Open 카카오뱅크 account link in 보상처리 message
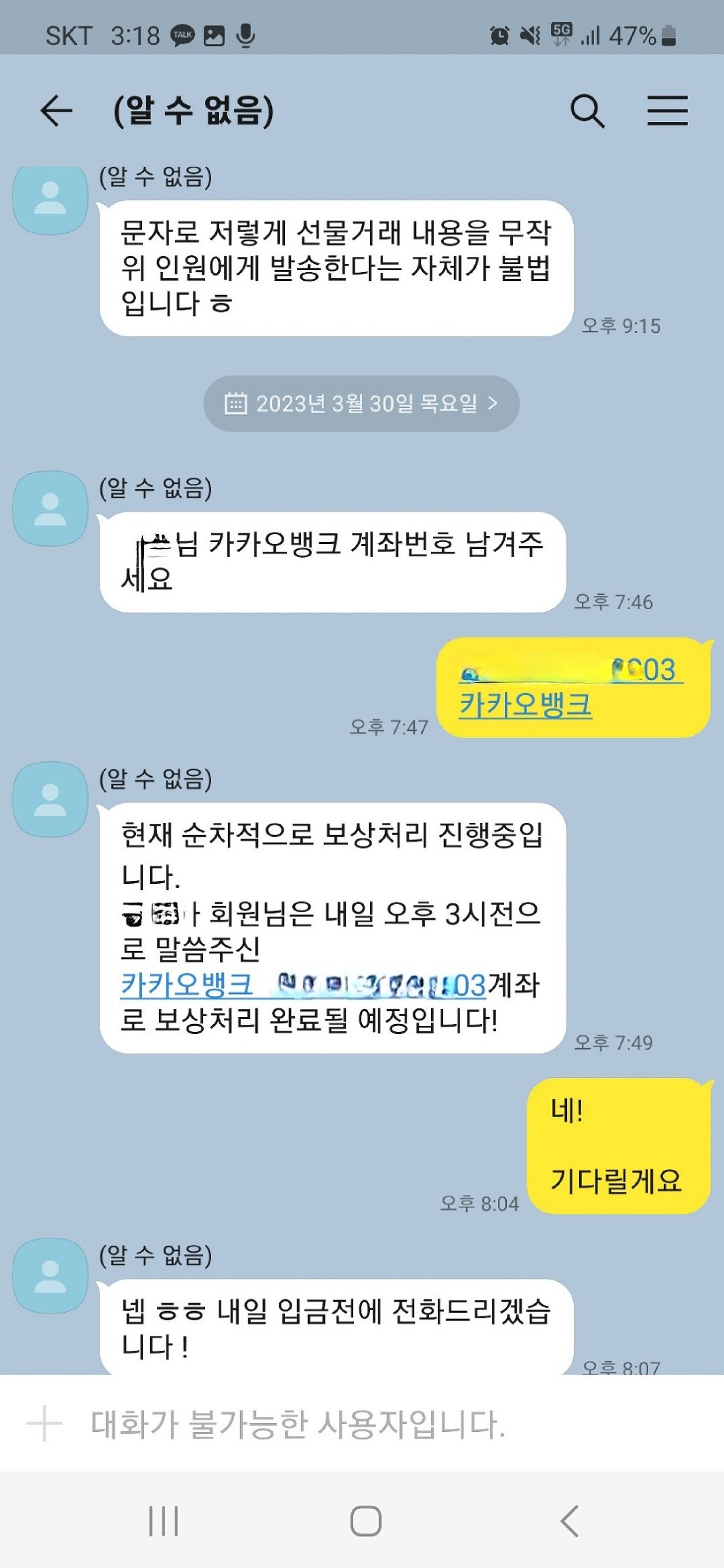The height and width of the screenshot is (1568, 724). pyautogui.click(x=302, y=985)
